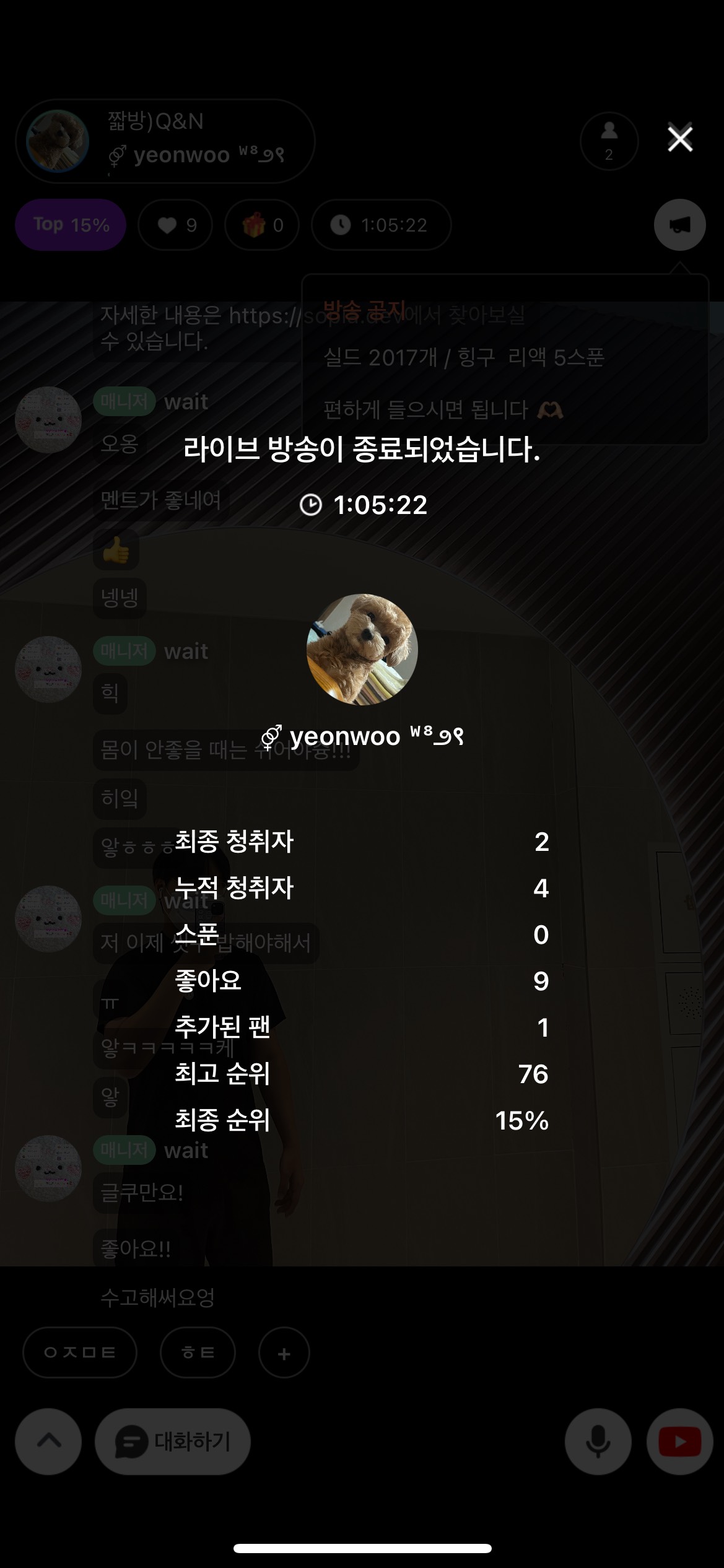The width and height of the screenshot is (724, 1568).
Task: Open yeonwoo's profile picture in summary
Action: click(362, 650)
